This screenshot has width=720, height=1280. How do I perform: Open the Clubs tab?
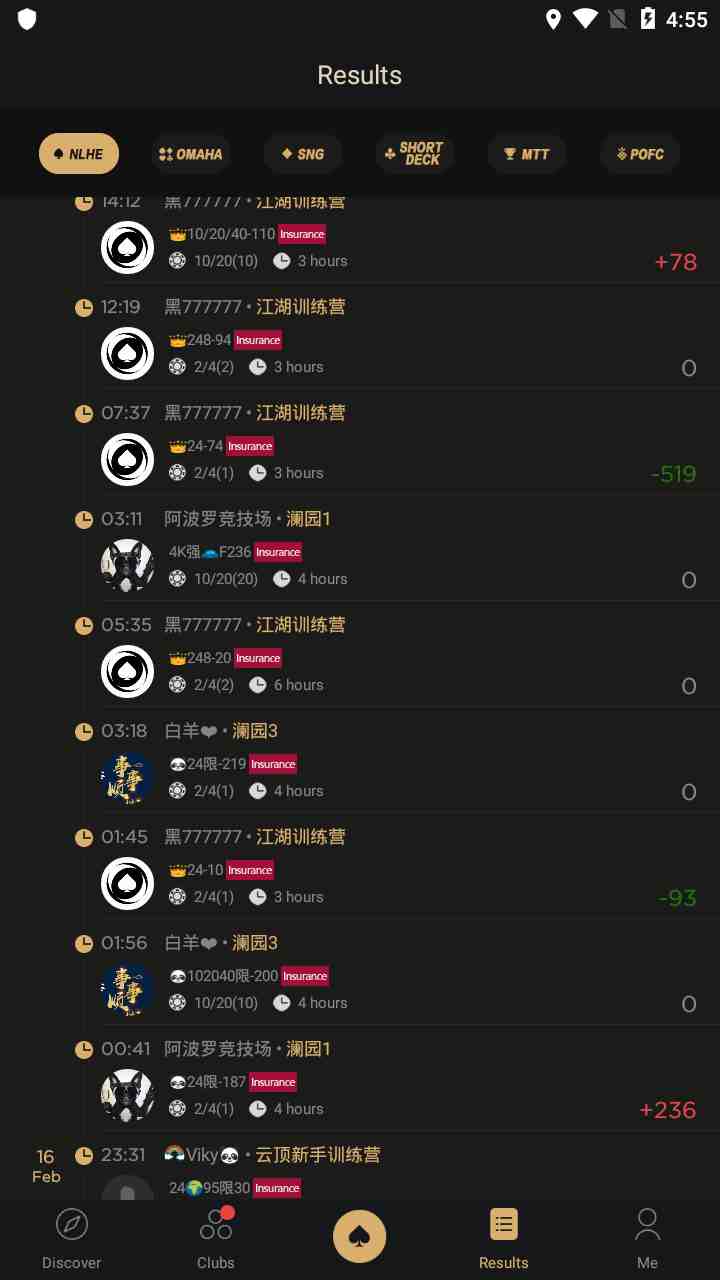pos(216,1238)
